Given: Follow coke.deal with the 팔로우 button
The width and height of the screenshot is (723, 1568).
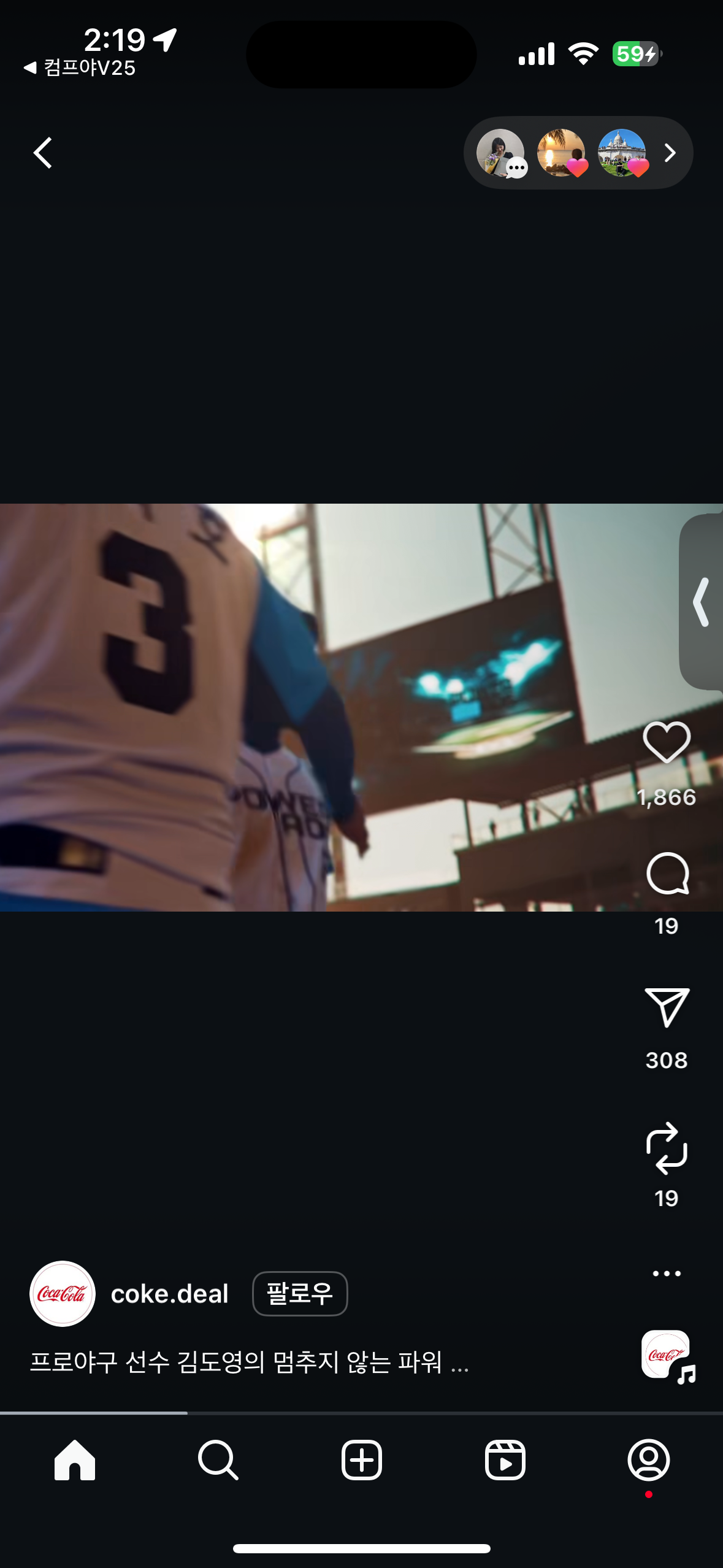Looking at the screenshot, I should click(x=300, y=1294).
